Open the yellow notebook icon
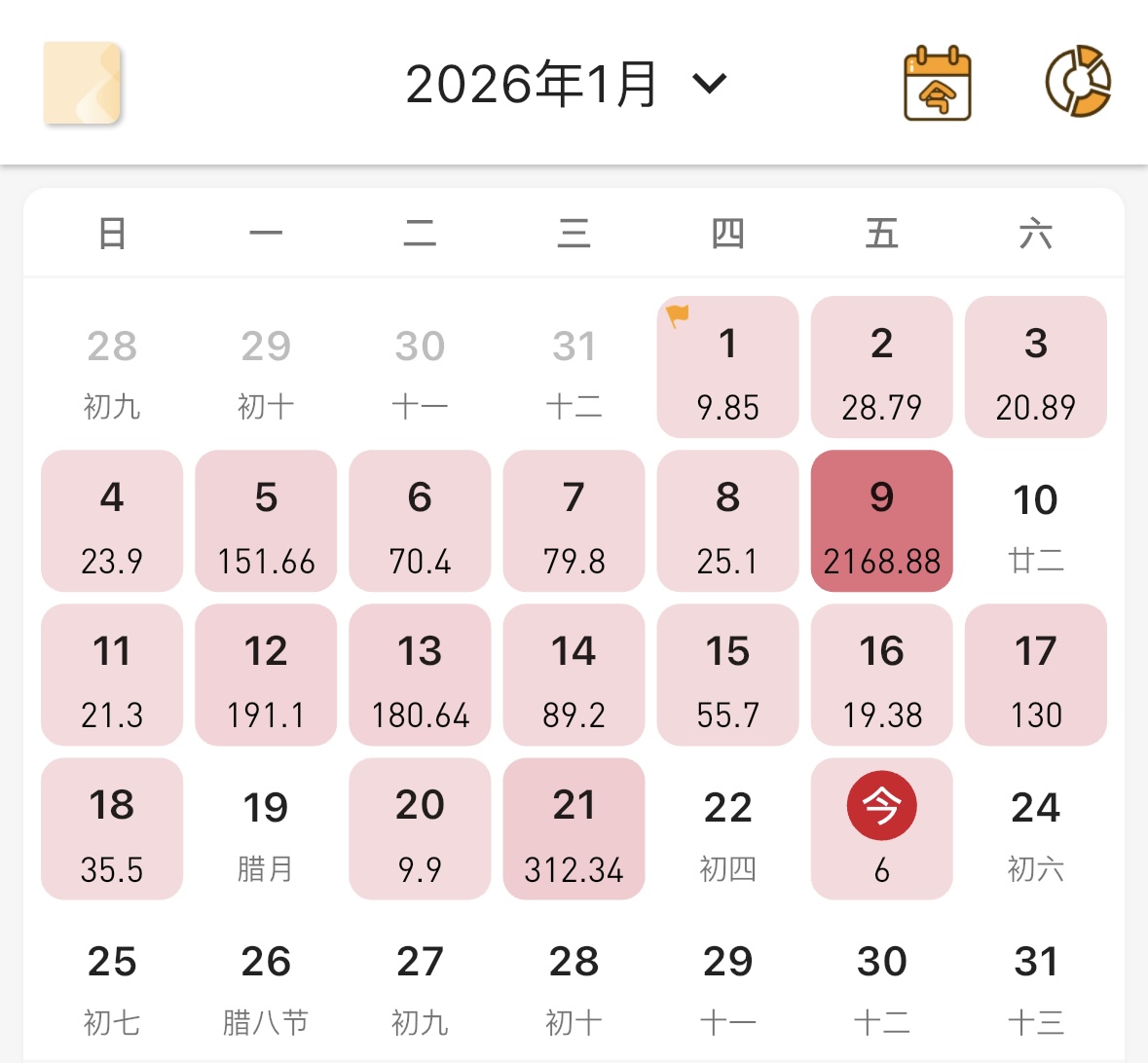The width and height of the screenshot is (1148, 1063). [82, 84]
